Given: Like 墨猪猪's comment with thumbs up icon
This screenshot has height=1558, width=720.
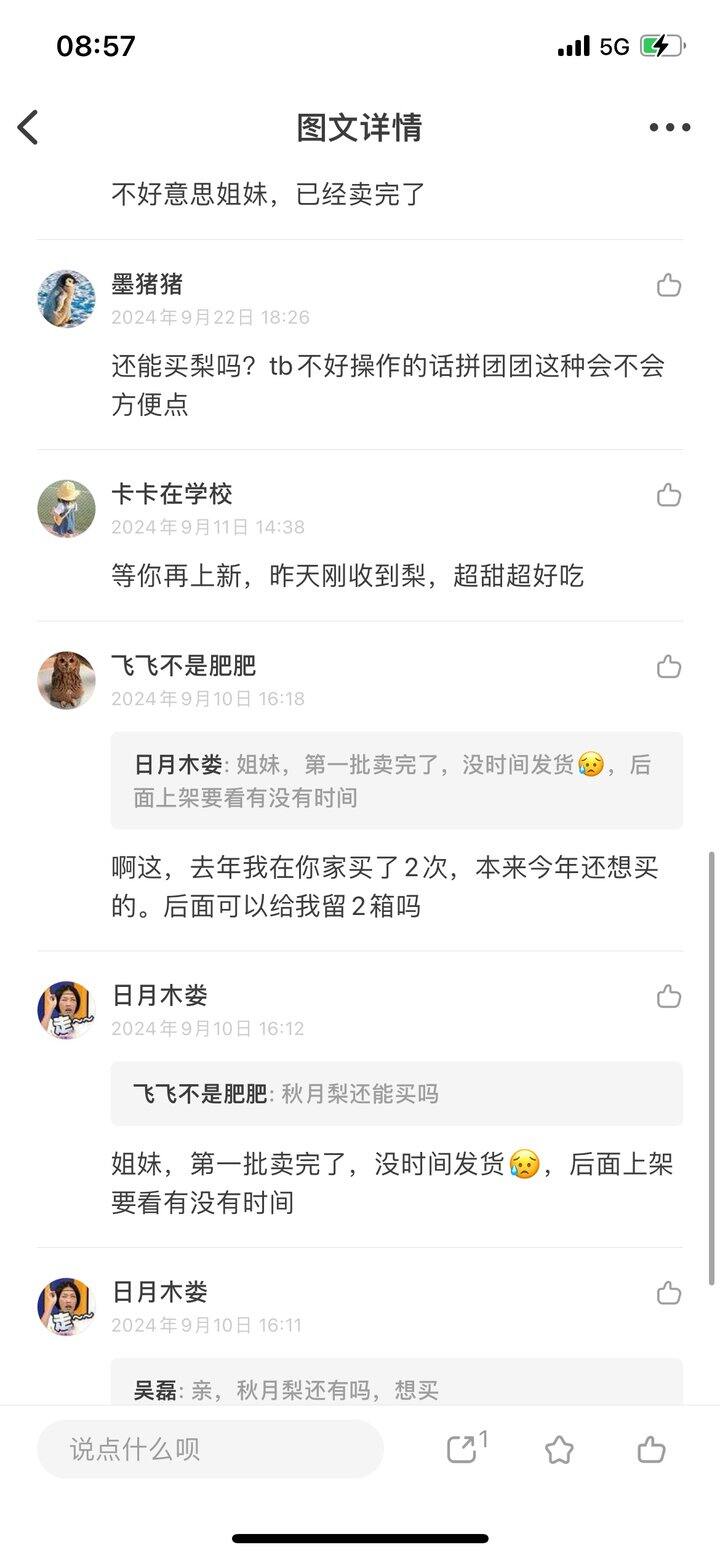Looking at the screenshot, I should coord(668,286).
